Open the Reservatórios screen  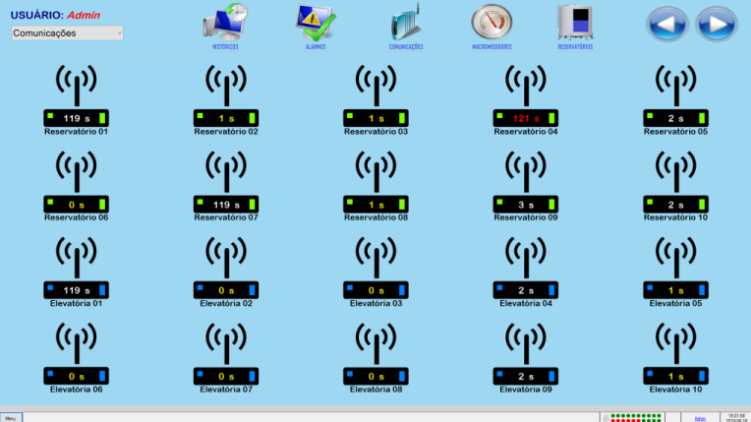click(575, 22)
